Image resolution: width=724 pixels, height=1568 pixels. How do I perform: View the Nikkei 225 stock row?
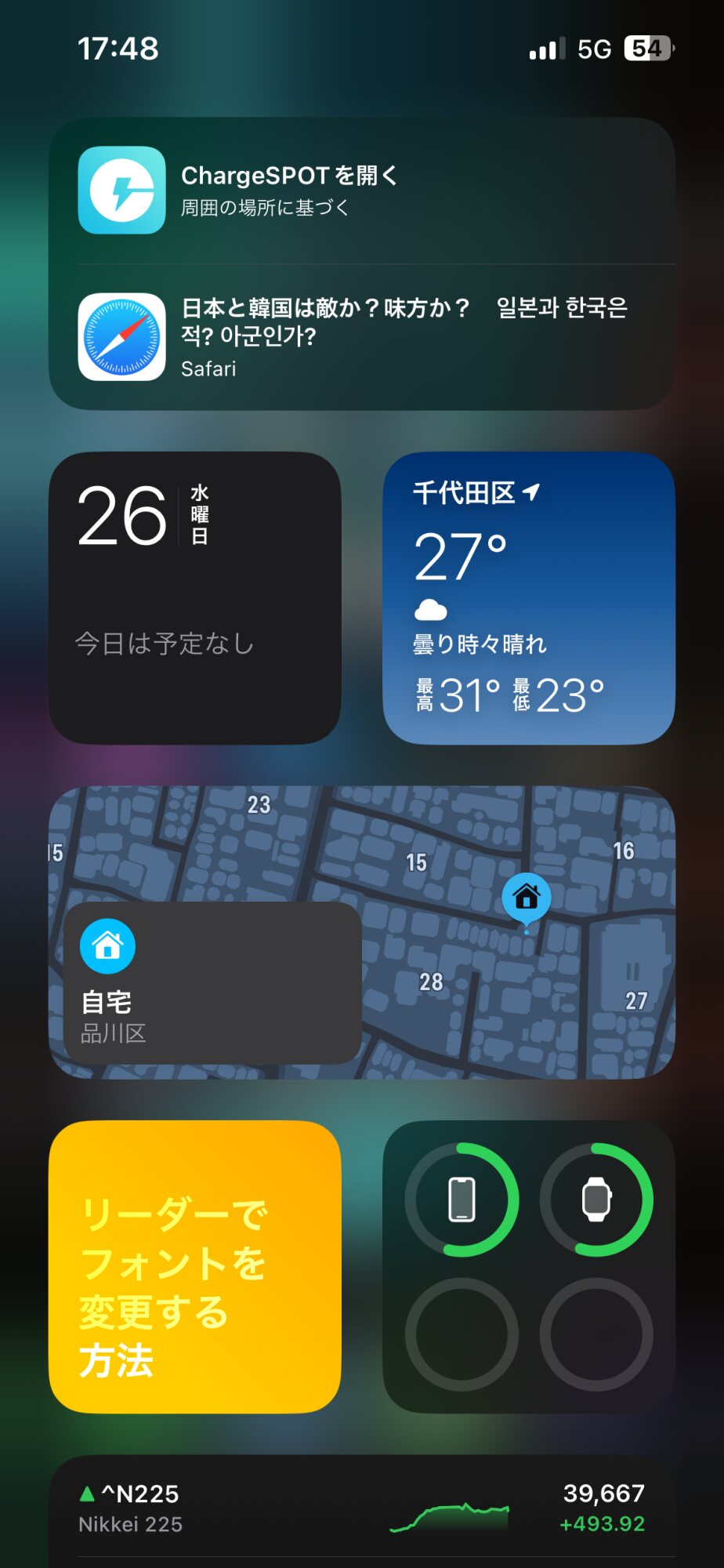pos(360,1508)
